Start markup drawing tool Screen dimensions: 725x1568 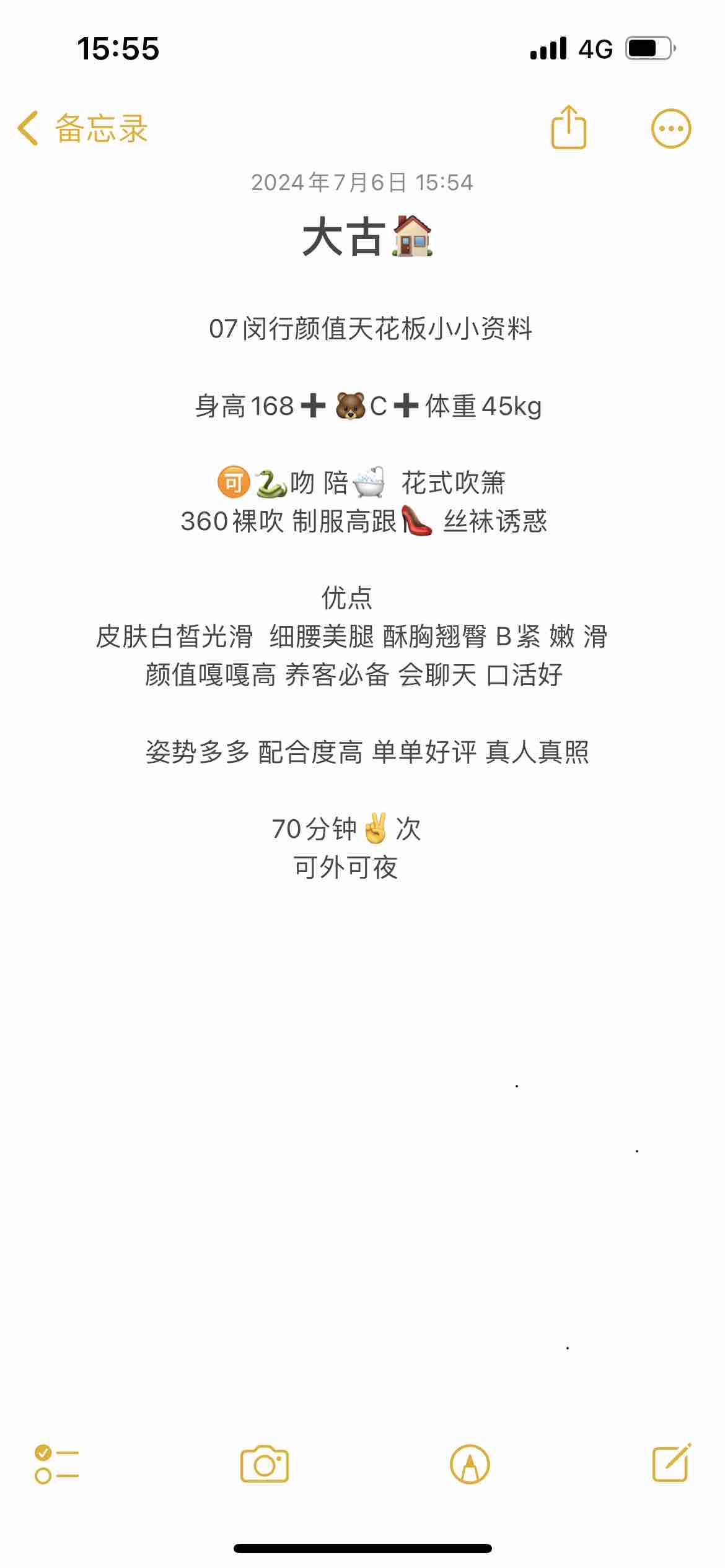470,1465
